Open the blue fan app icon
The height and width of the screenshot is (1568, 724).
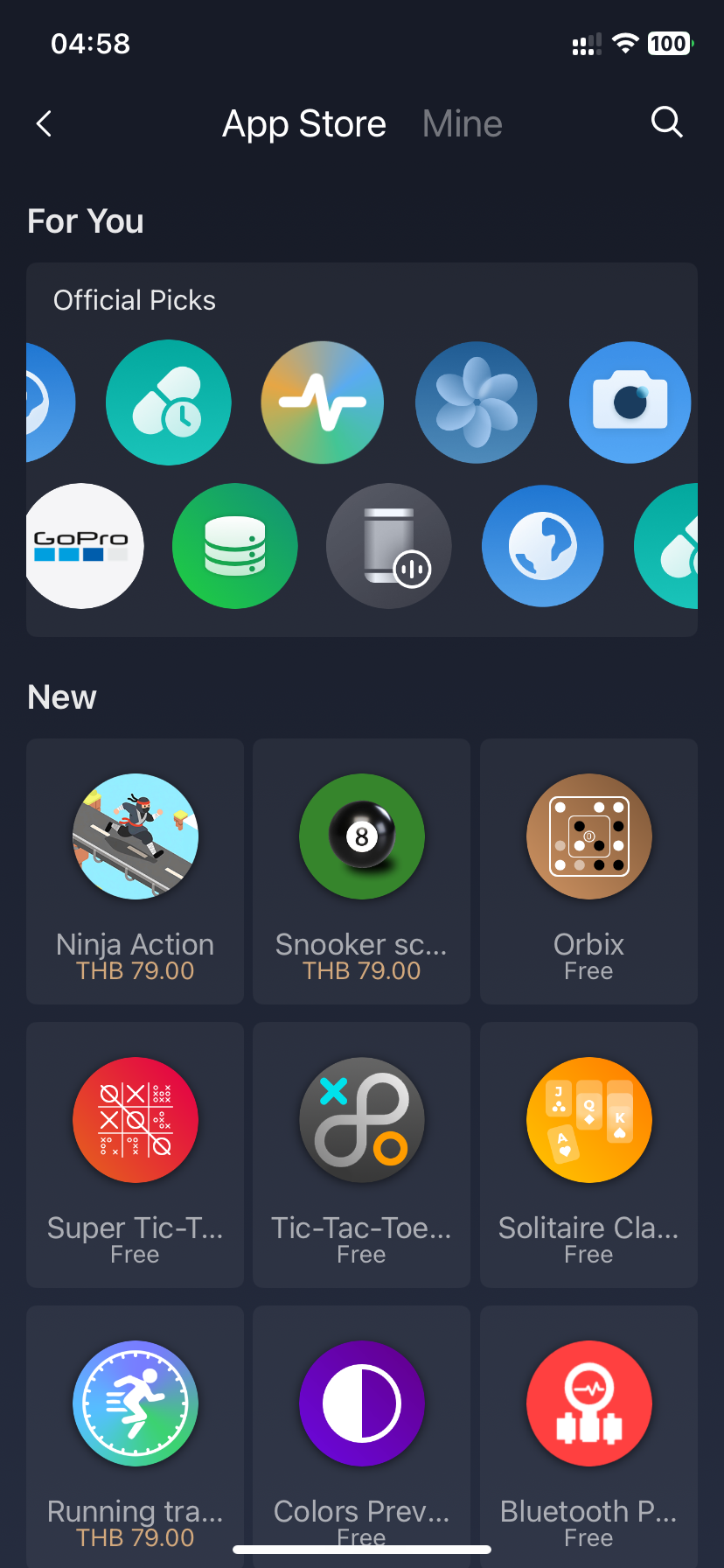(477, 402)
